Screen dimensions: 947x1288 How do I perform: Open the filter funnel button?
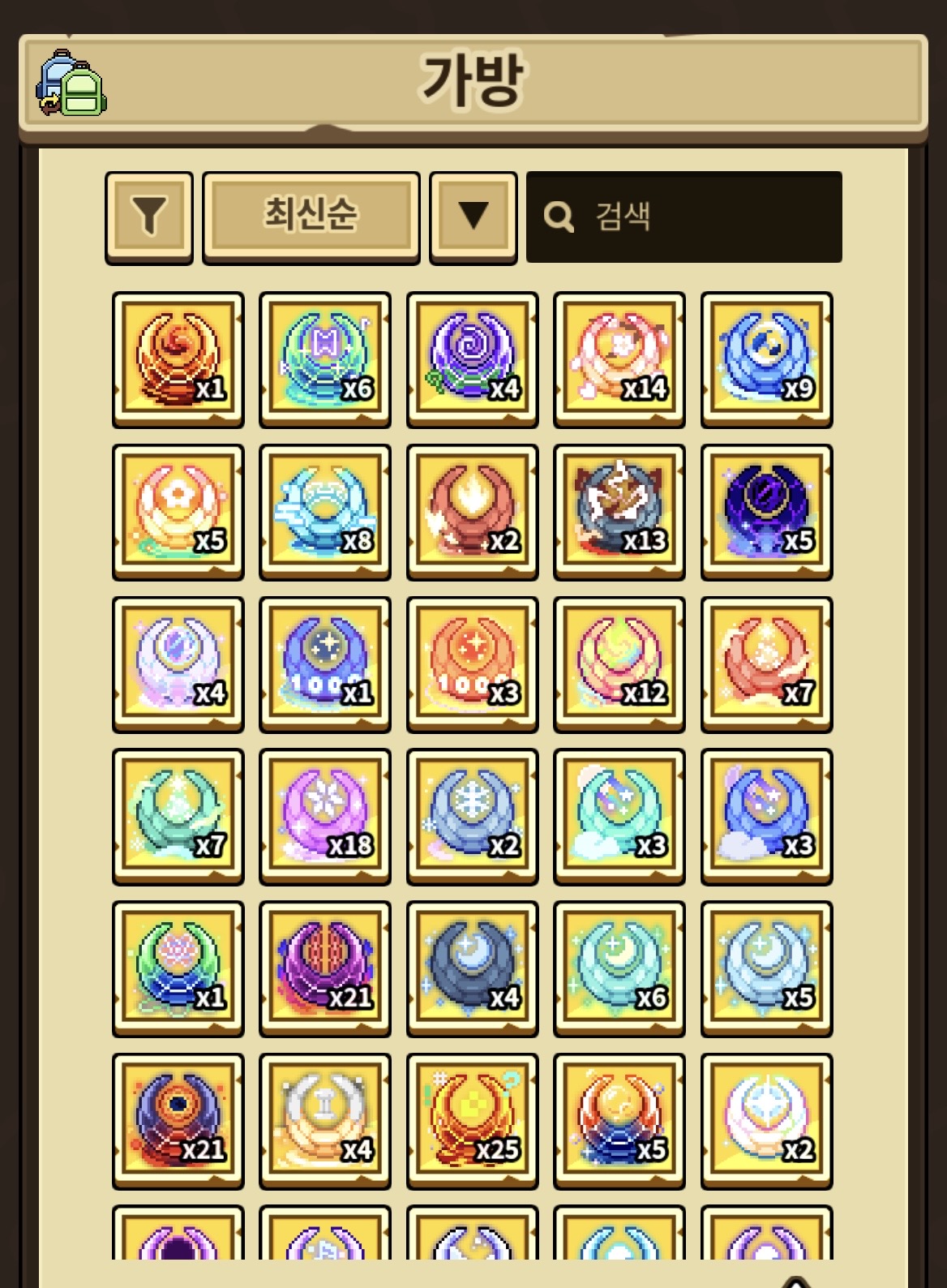coord(149,216)
